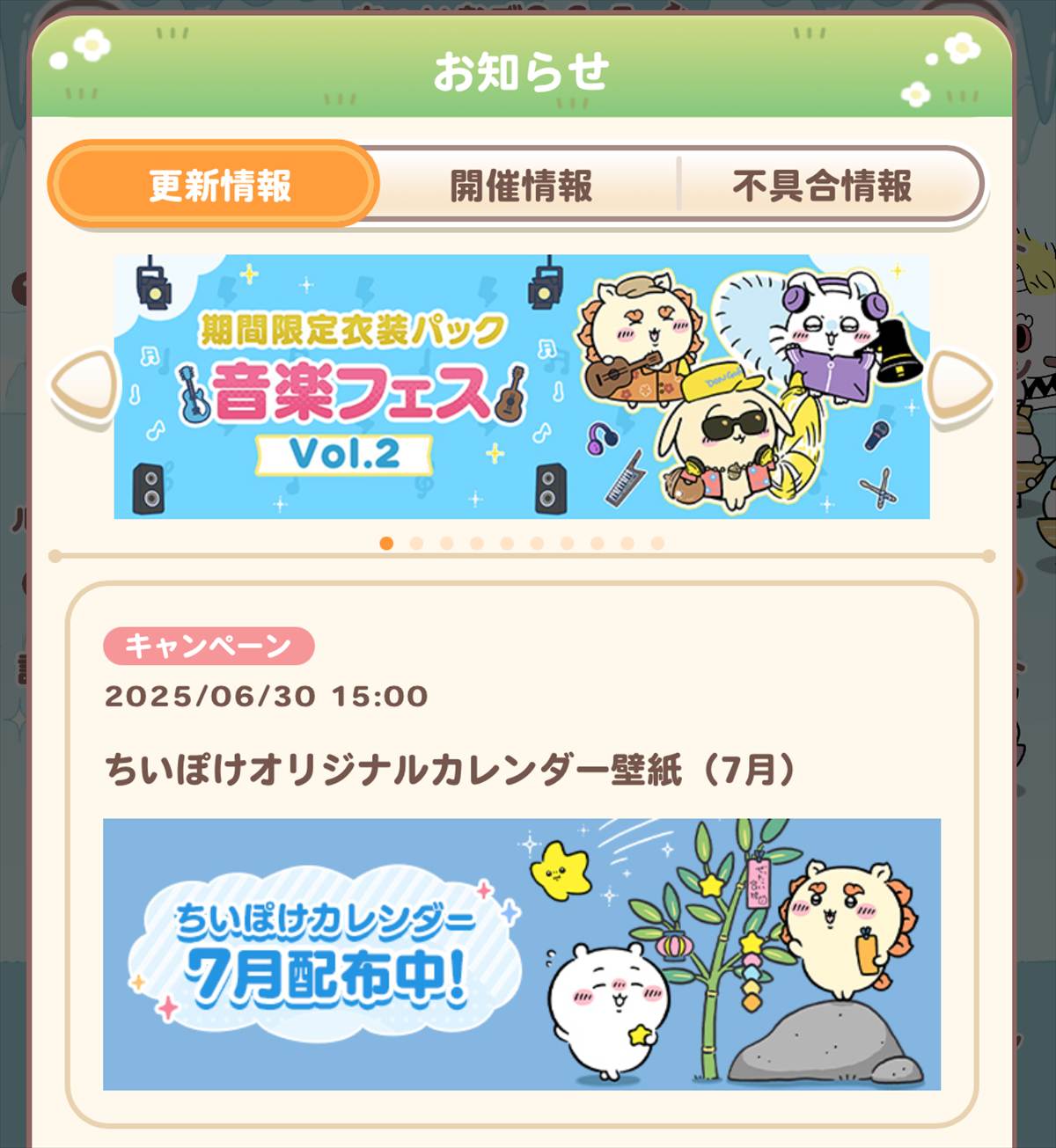Image resolution: width=1056 pixels, height=1148 pixels.
Task: Switch to the 開催情報 tab
Action: [x=521, y=186]
